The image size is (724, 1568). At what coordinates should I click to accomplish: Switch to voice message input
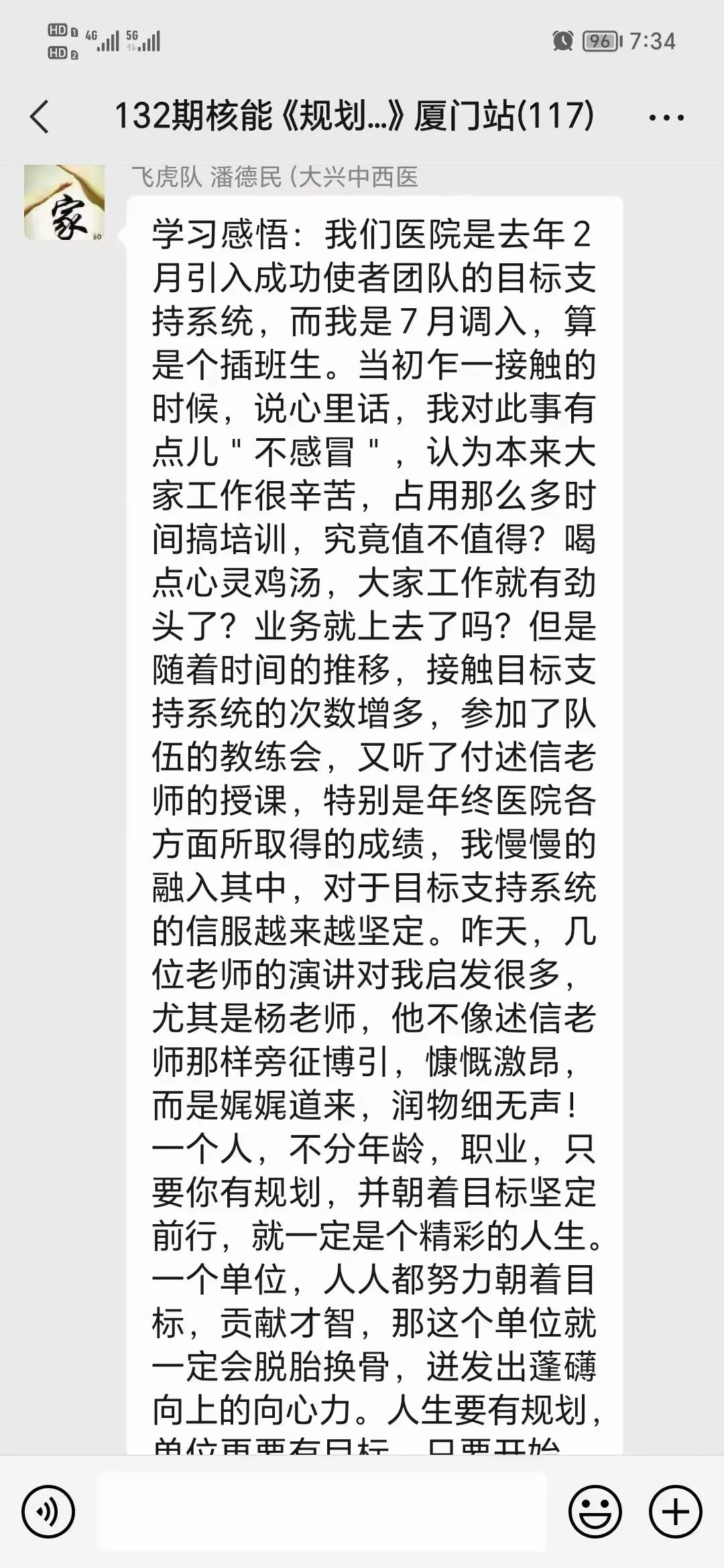tap(48, 1511)
